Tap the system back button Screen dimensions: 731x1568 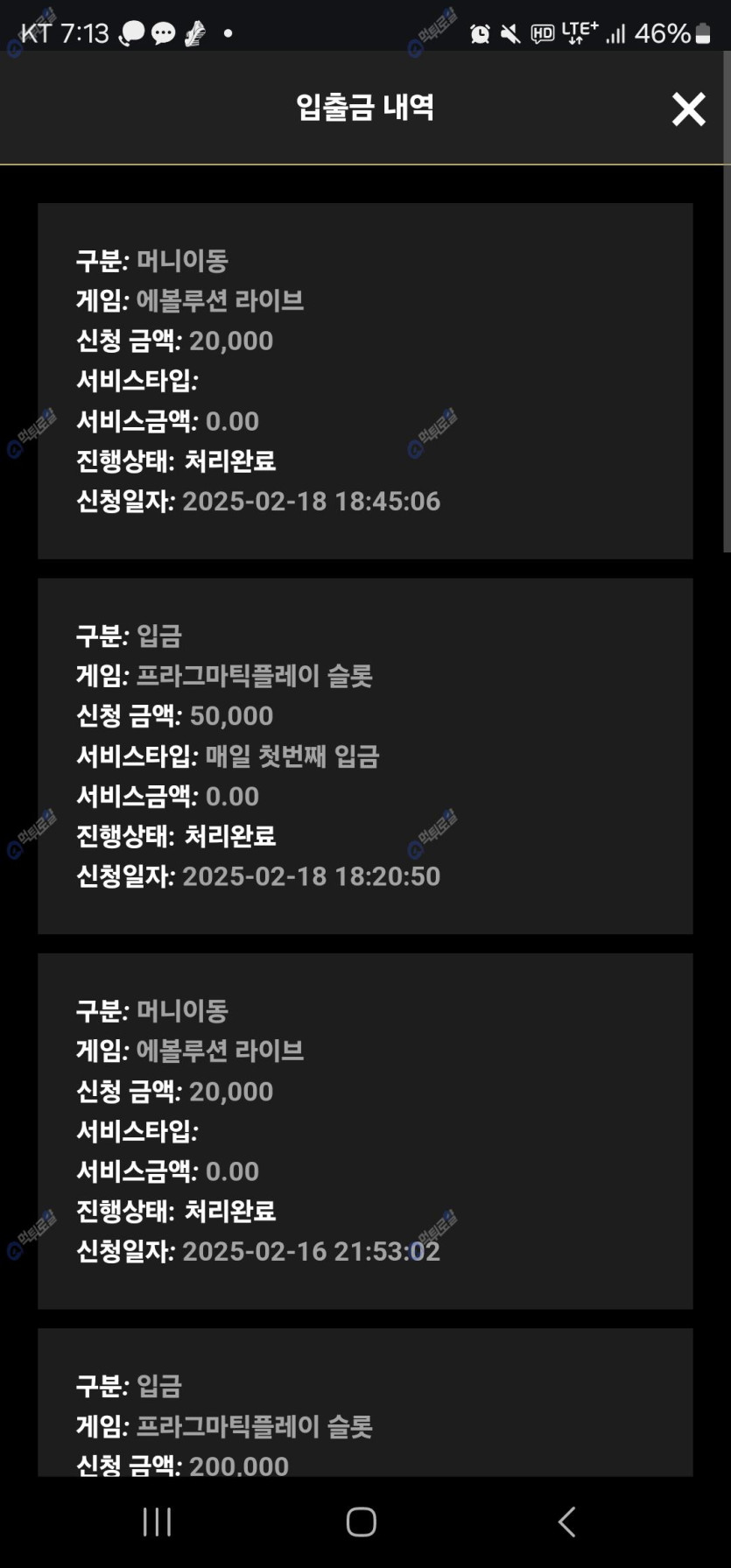click(x=567, y=1522)
